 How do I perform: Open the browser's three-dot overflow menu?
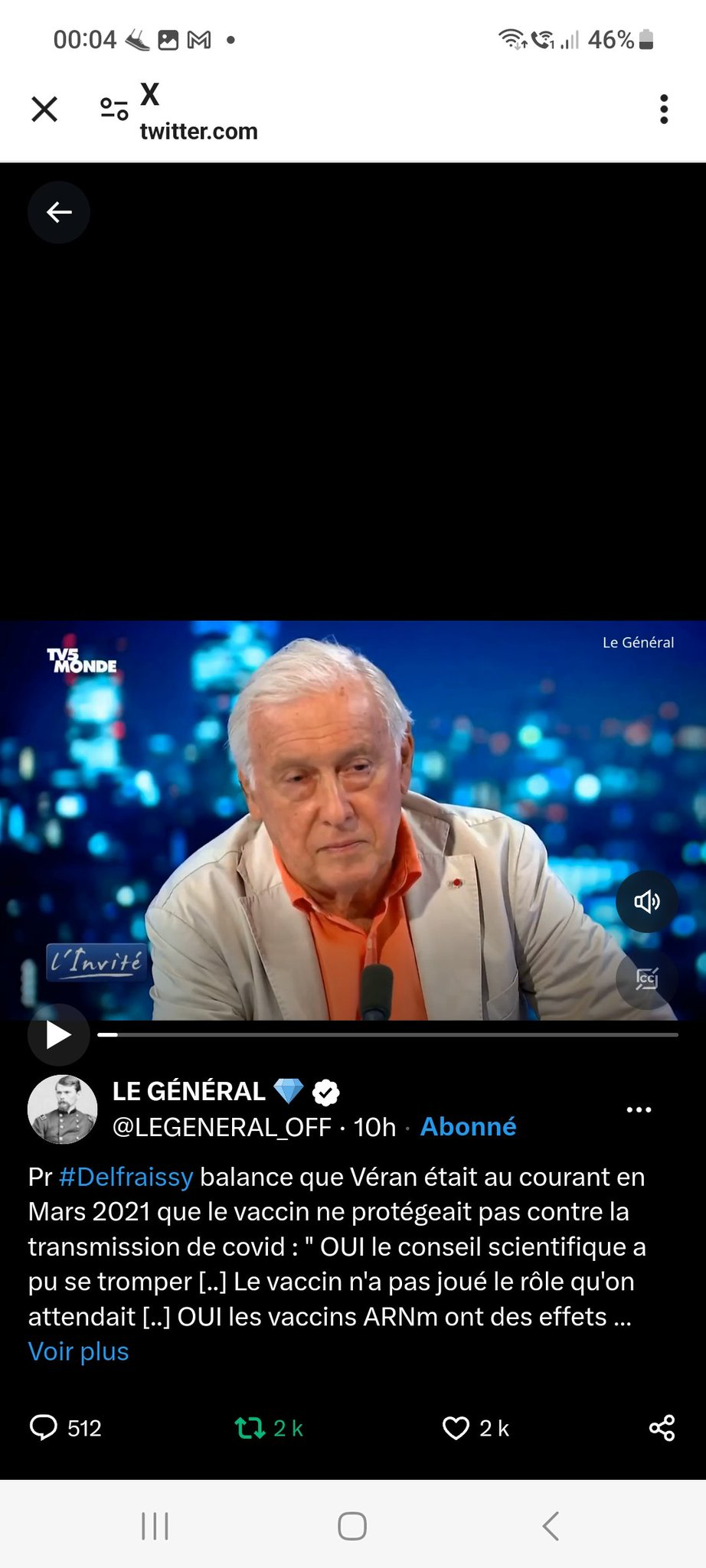(663, 109)
